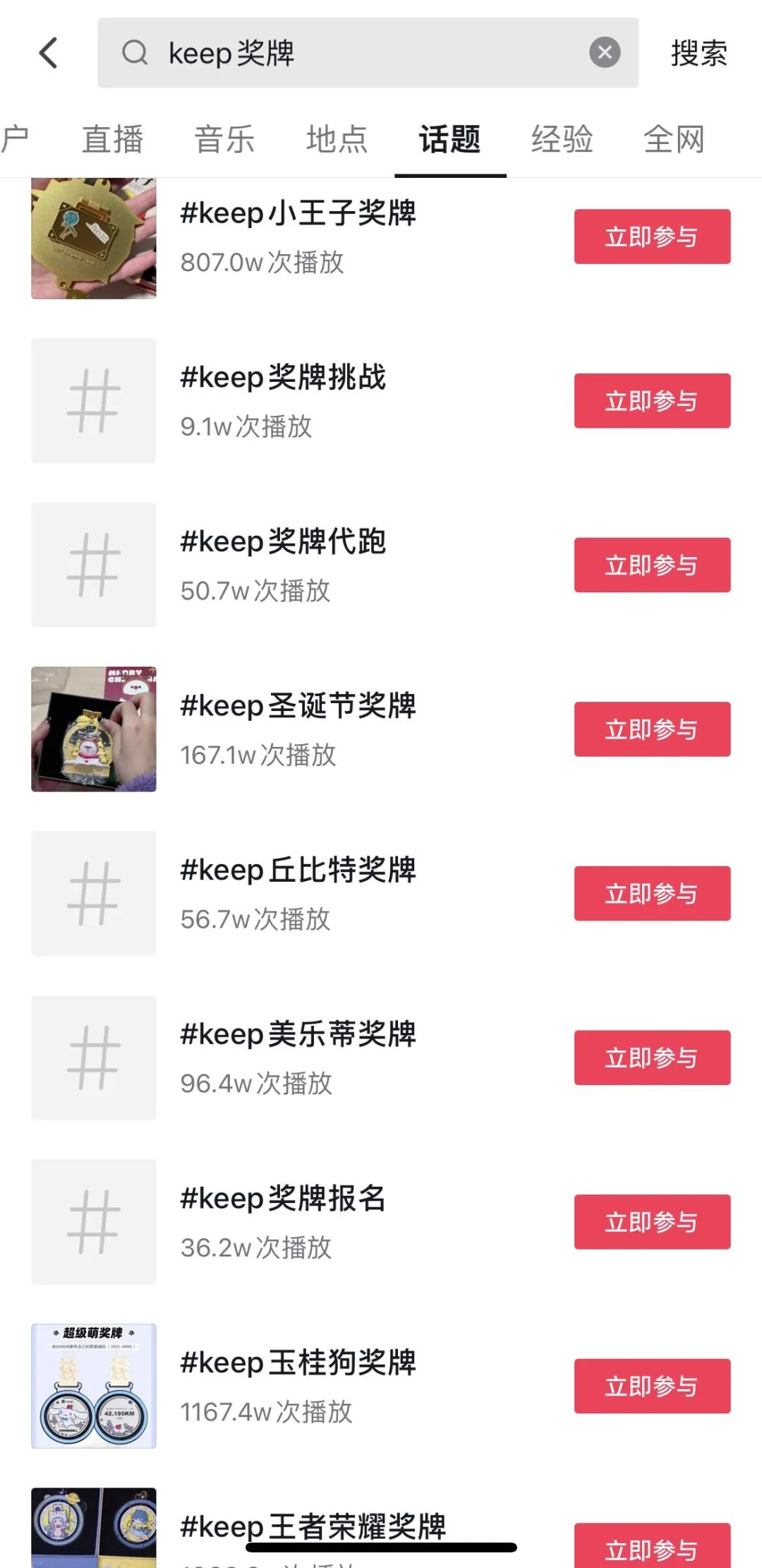Tap 立即参与 for #keep圣诞节奖牌
The width and height of the screenshot is (762, 1568).
tap(651, 729)
